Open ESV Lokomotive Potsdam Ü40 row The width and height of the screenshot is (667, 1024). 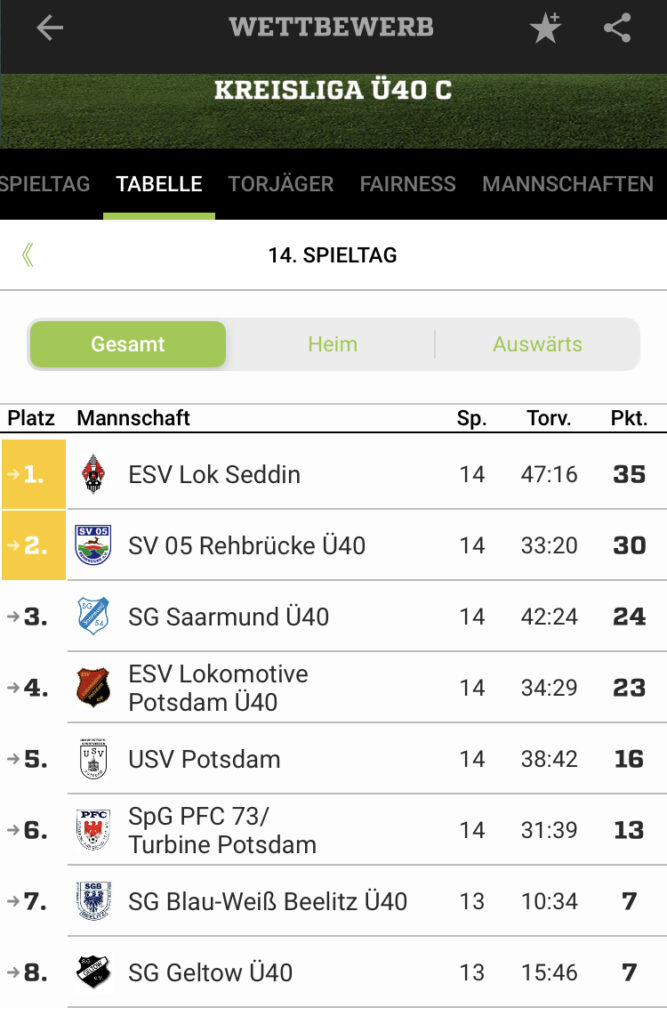click(x=218, y=688)
